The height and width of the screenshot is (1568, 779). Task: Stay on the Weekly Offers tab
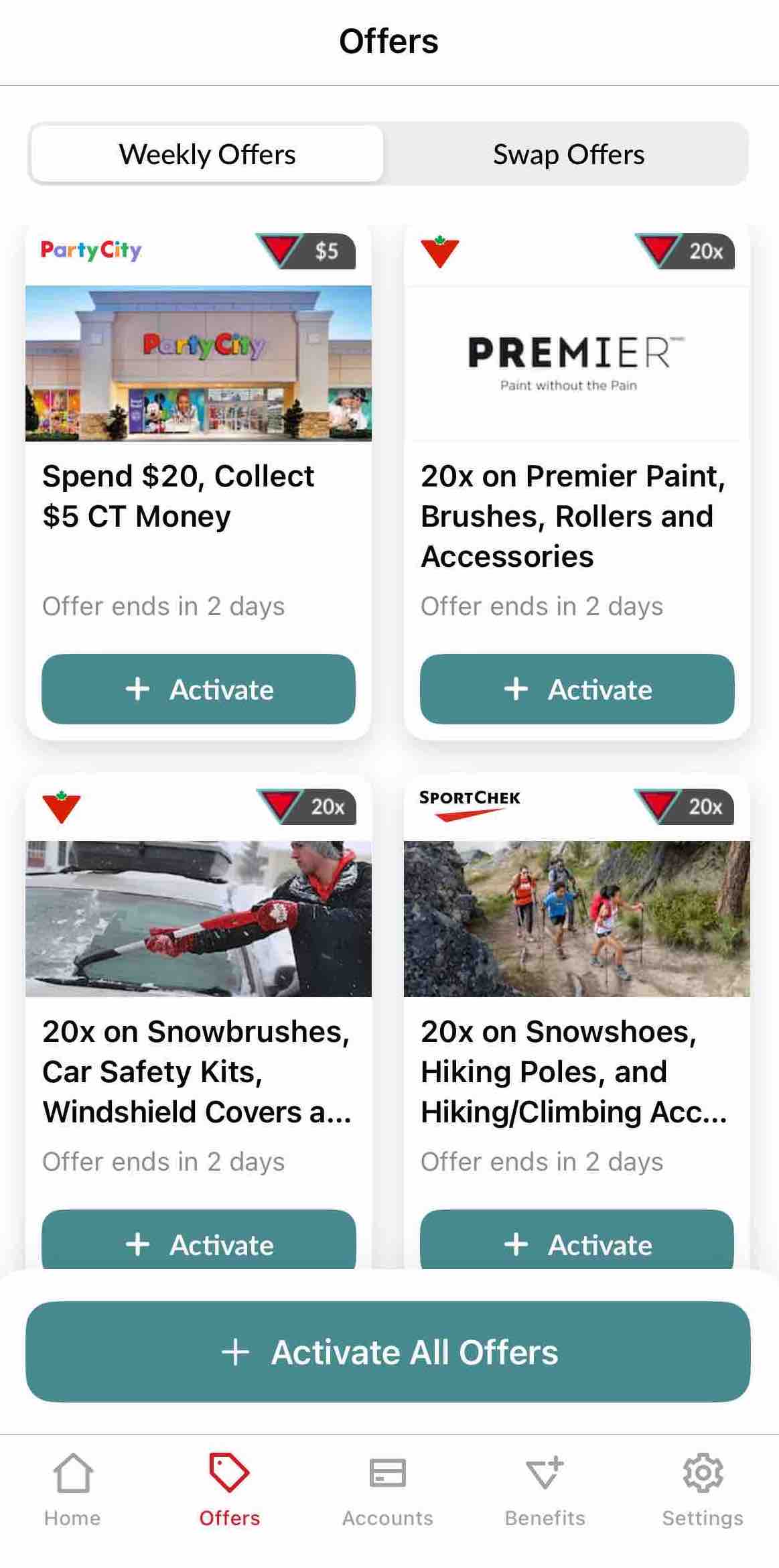click(208, 153)
